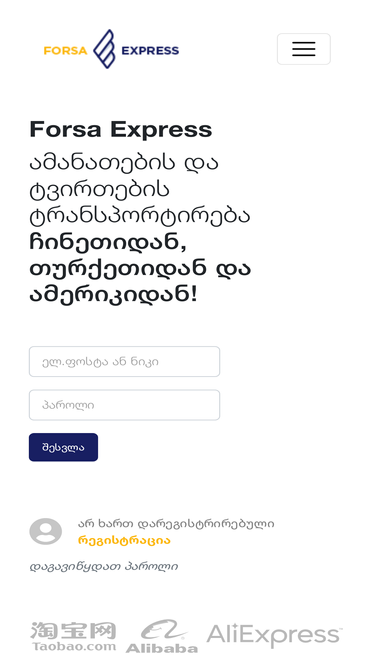Tap the შესვლა login button
375x667 pixels.
(63, 447)
